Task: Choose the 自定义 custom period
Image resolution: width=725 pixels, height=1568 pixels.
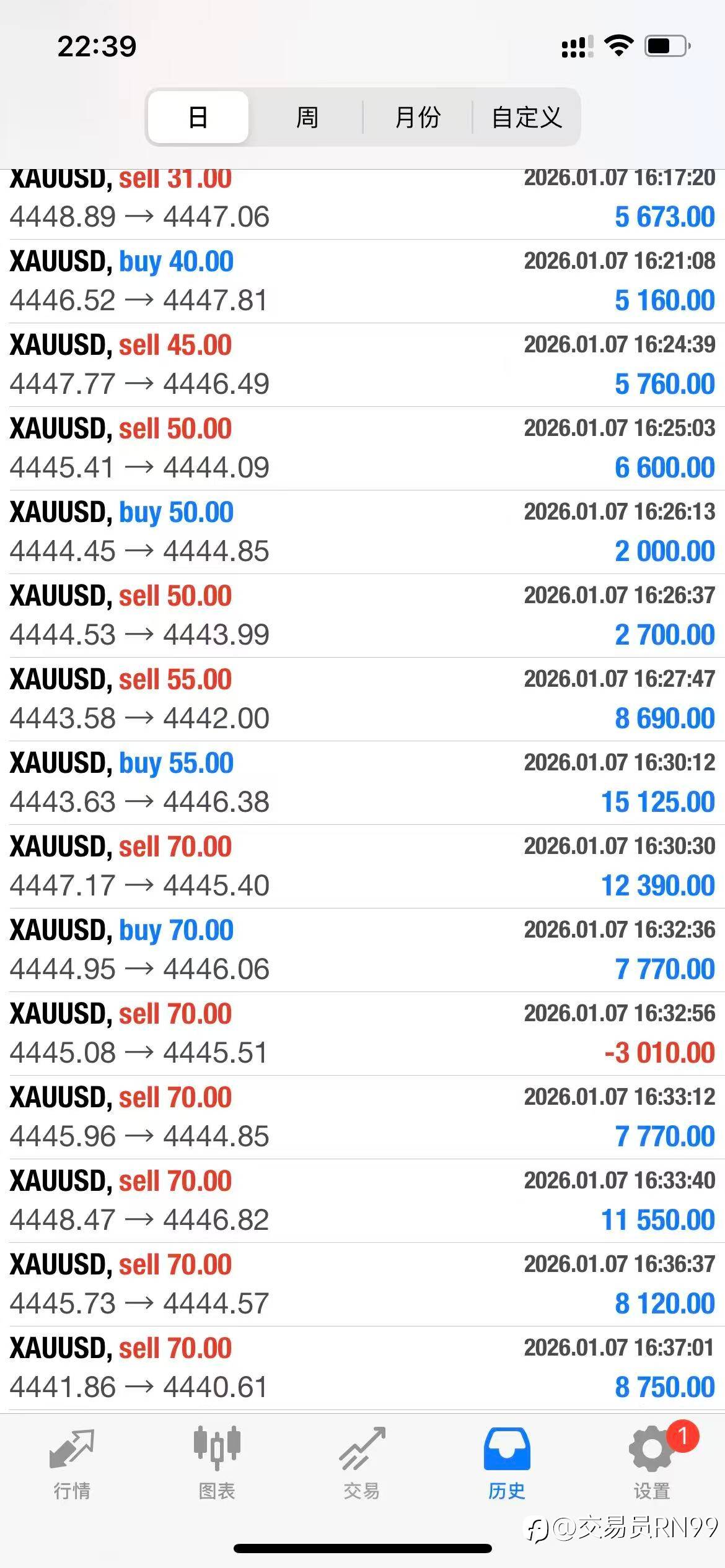Action: point(527,117)
